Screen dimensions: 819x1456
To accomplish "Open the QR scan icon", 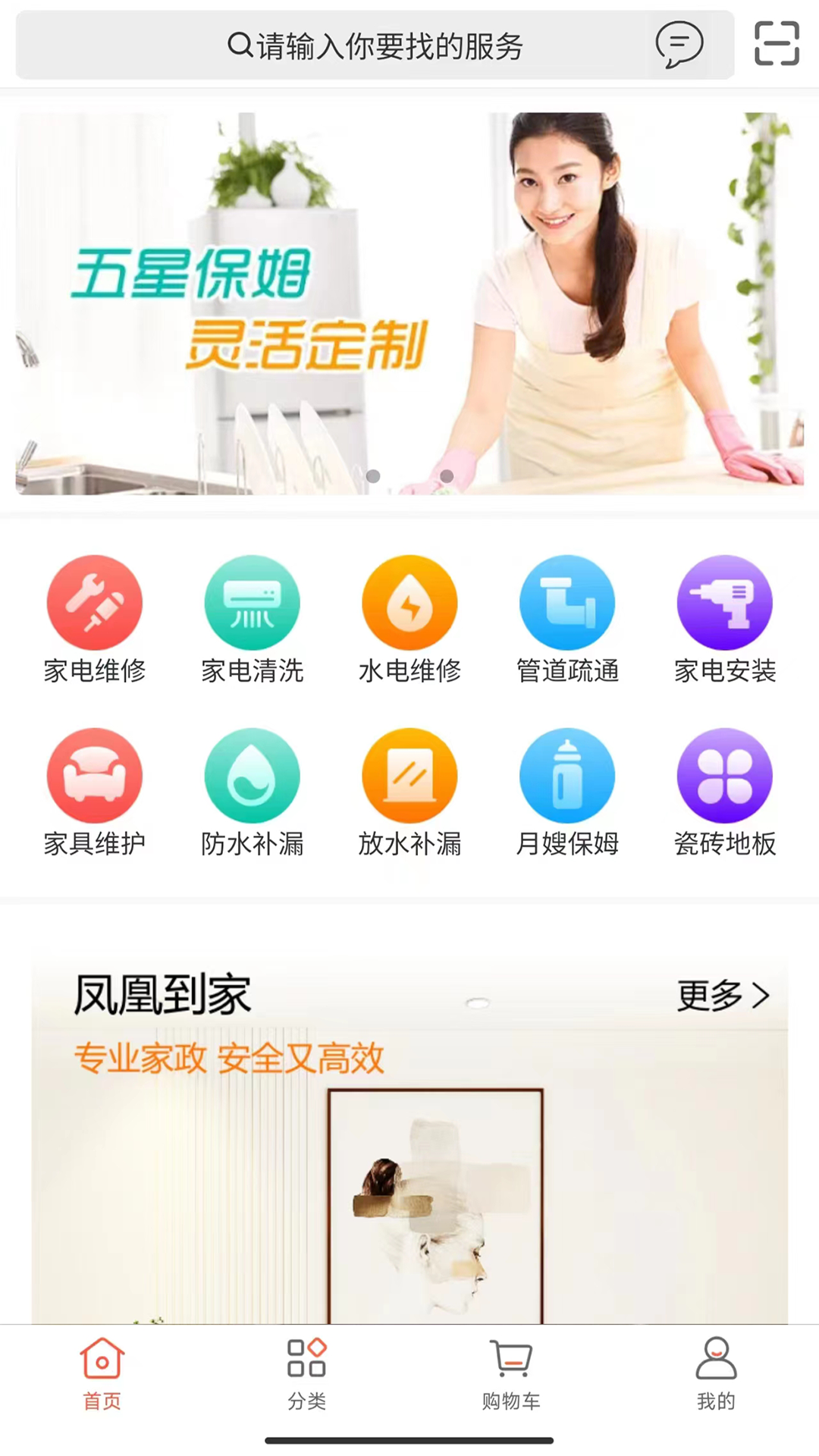I will click(777, 43).
